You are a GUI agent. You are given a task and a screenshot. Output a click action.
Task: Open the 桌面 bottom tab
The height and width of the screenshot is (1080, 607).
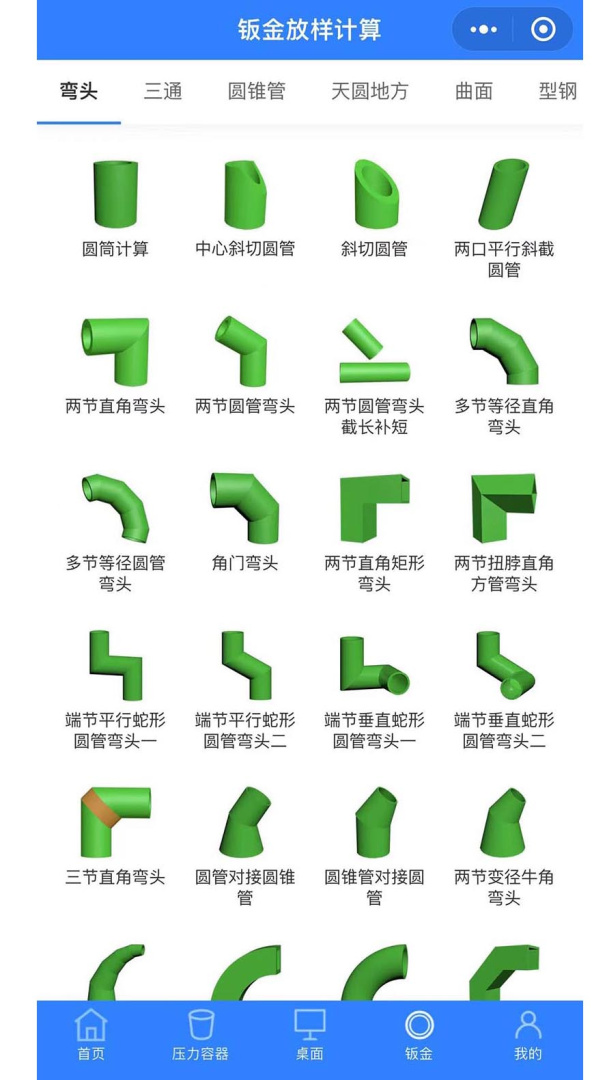point(310,1035)
